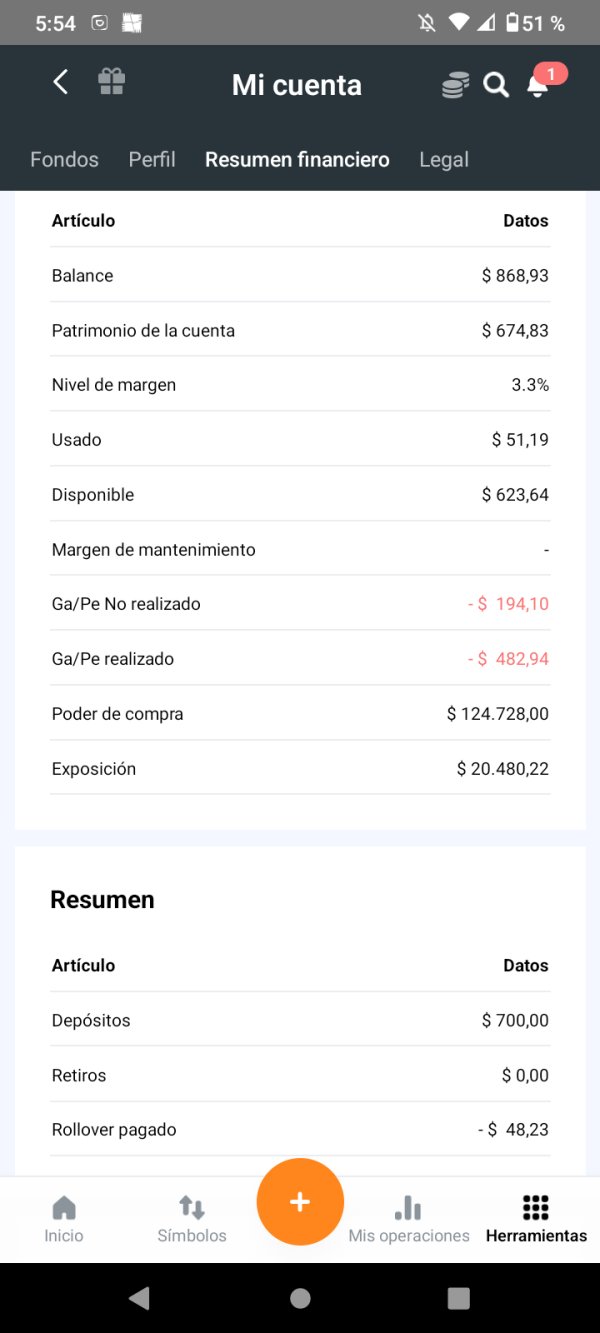Tap the orange plus button
600x1333 pixels.
pyautogui.click(x=300, y=1202)
